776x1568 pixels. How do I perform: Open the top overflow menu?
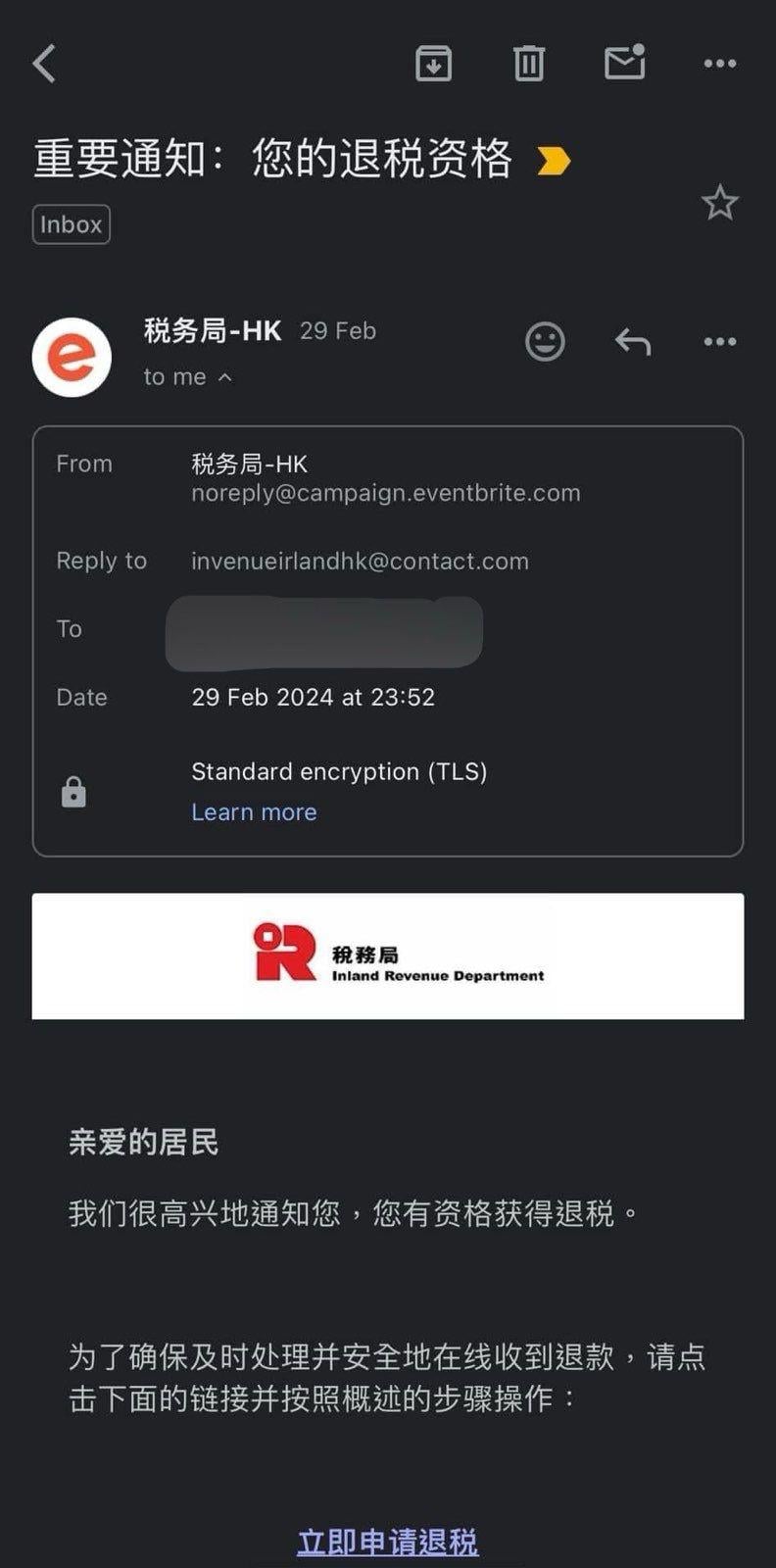[720, 64]
